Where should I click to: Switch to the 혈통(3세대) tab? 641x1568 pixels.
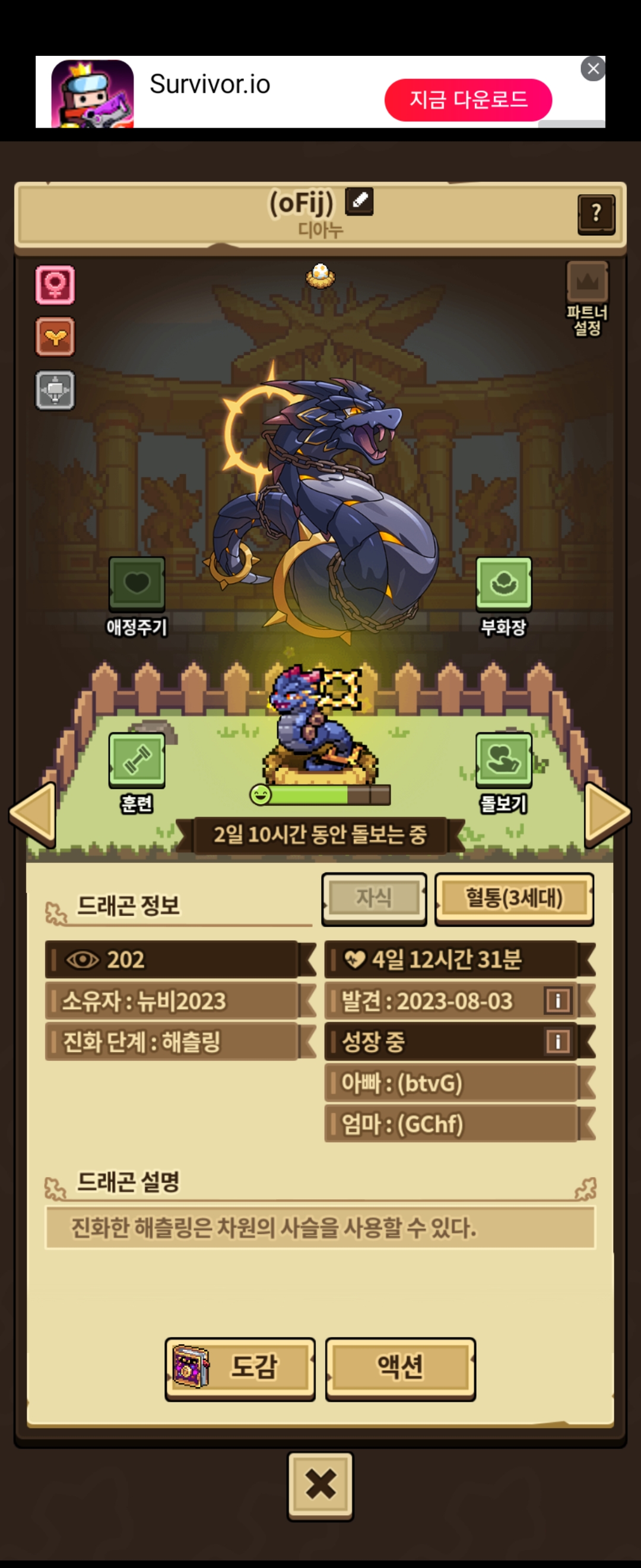514,898
